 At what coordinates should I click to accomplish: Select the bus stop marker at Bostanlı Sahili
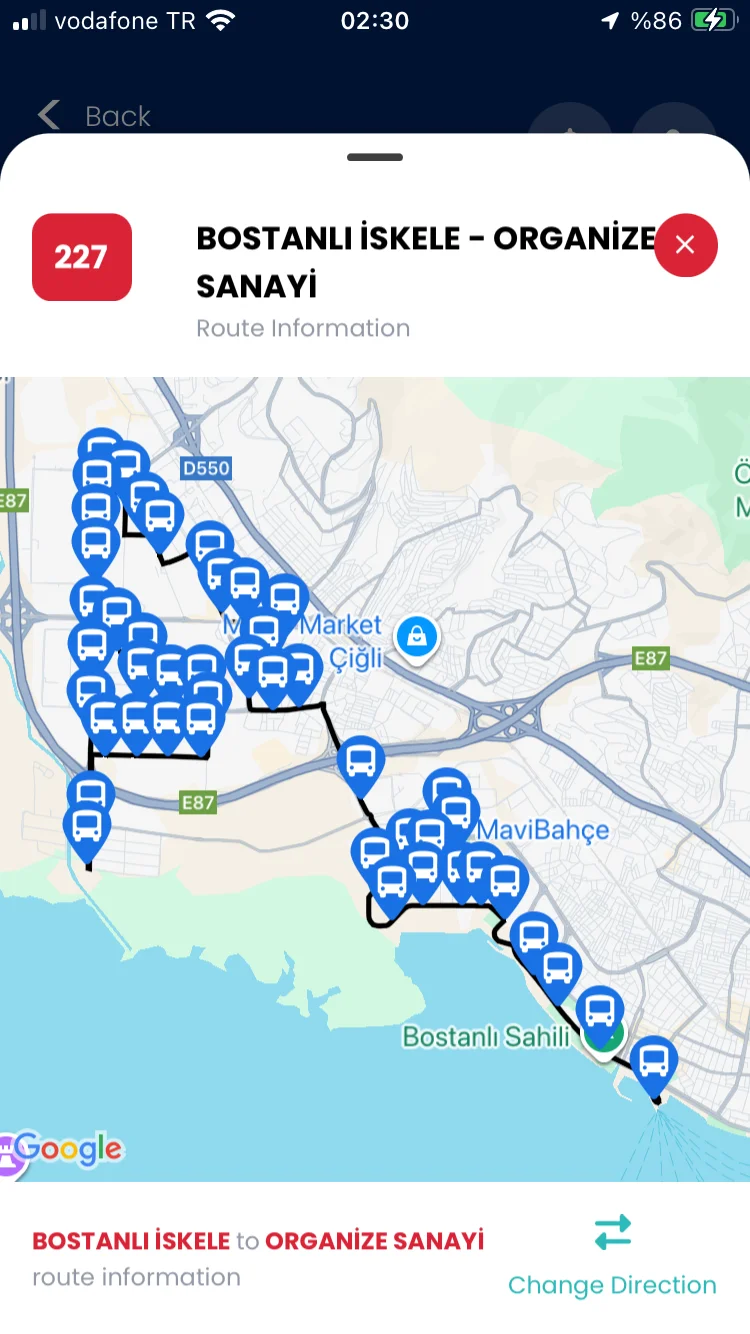[x=599, y=1013]
